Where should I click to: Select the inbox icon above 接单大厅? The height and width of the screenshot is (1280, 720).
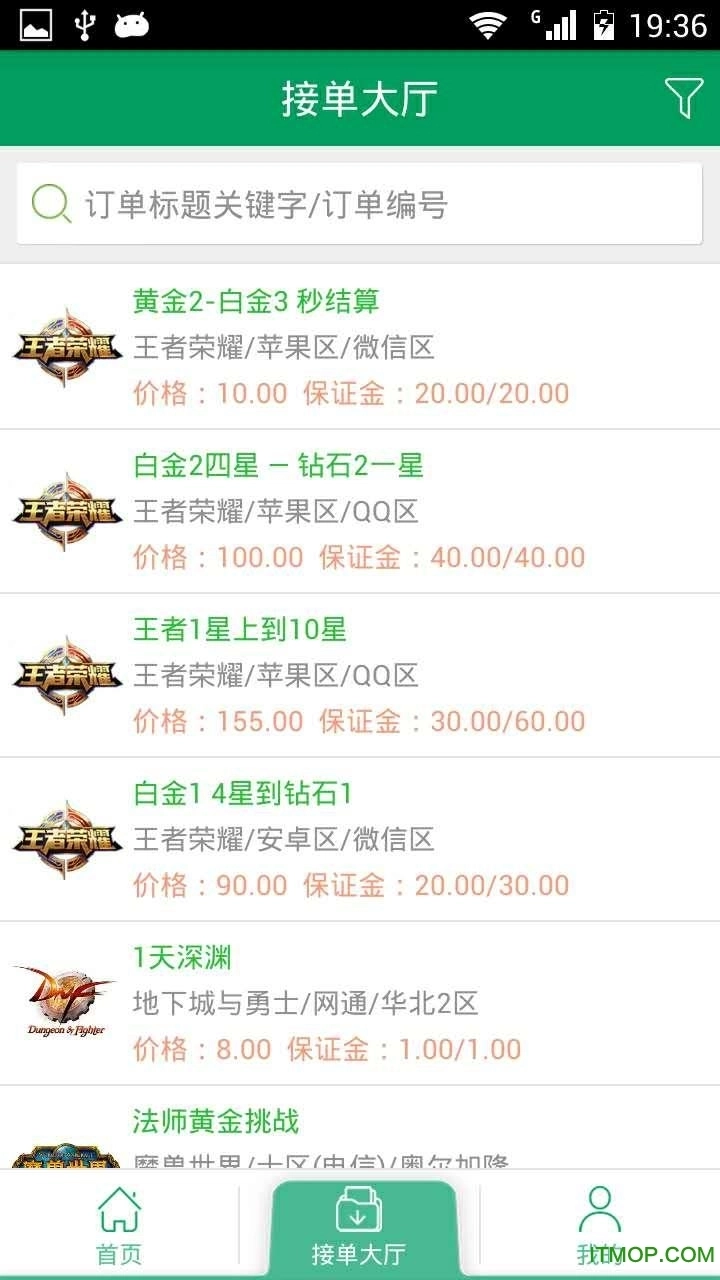[359, 1210]
